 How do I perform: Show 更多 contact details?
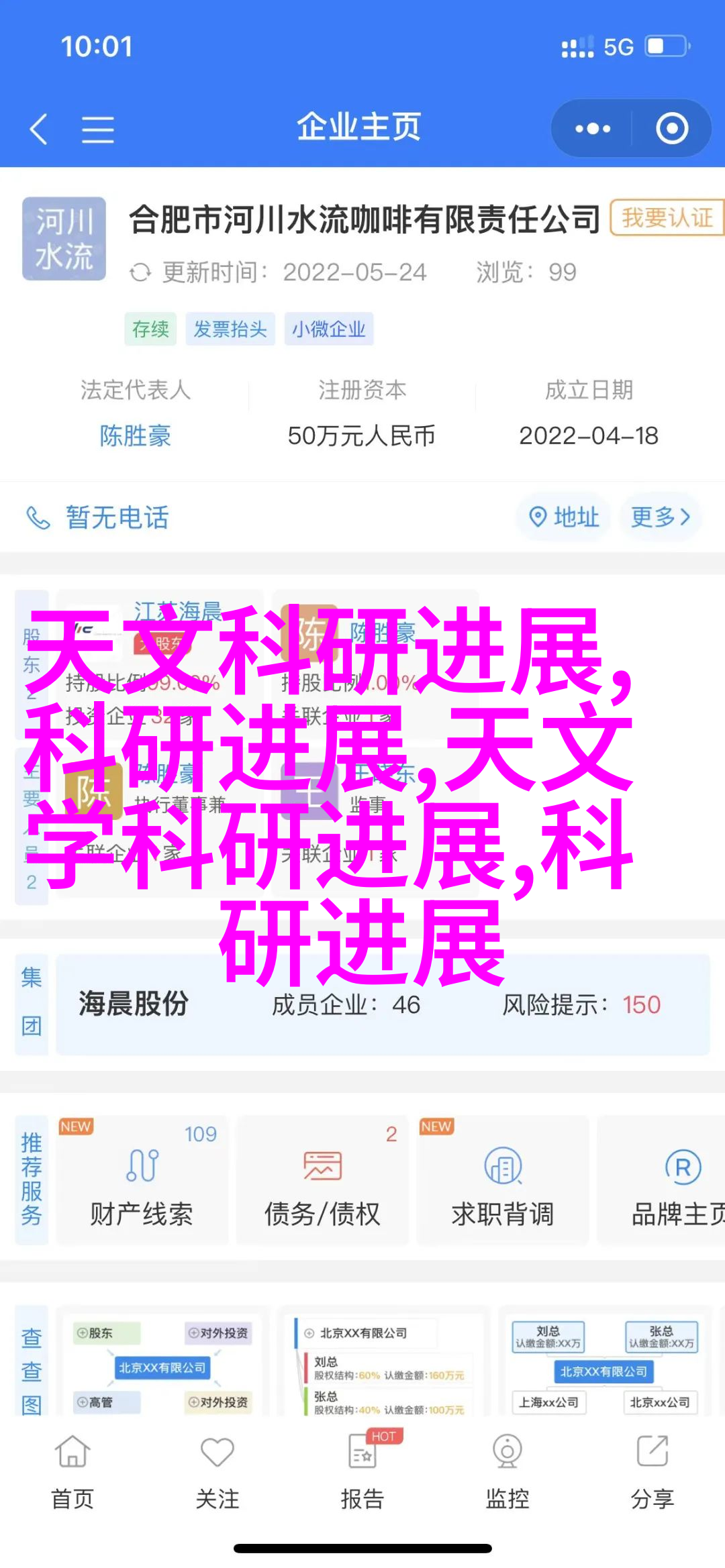click(660, 517)
